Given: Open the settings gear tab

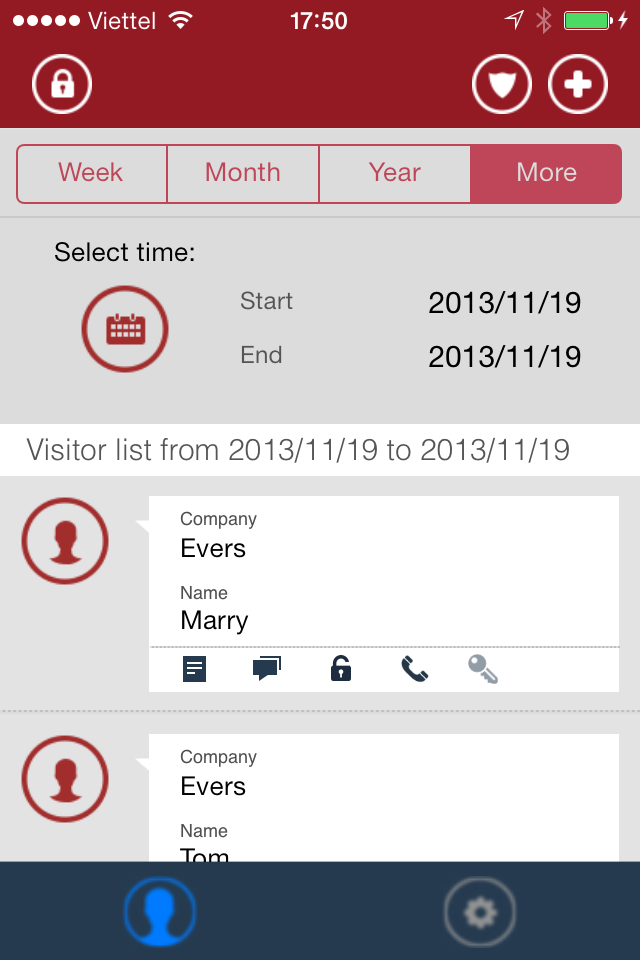Looking at the screenshot, I should (480, 911).
